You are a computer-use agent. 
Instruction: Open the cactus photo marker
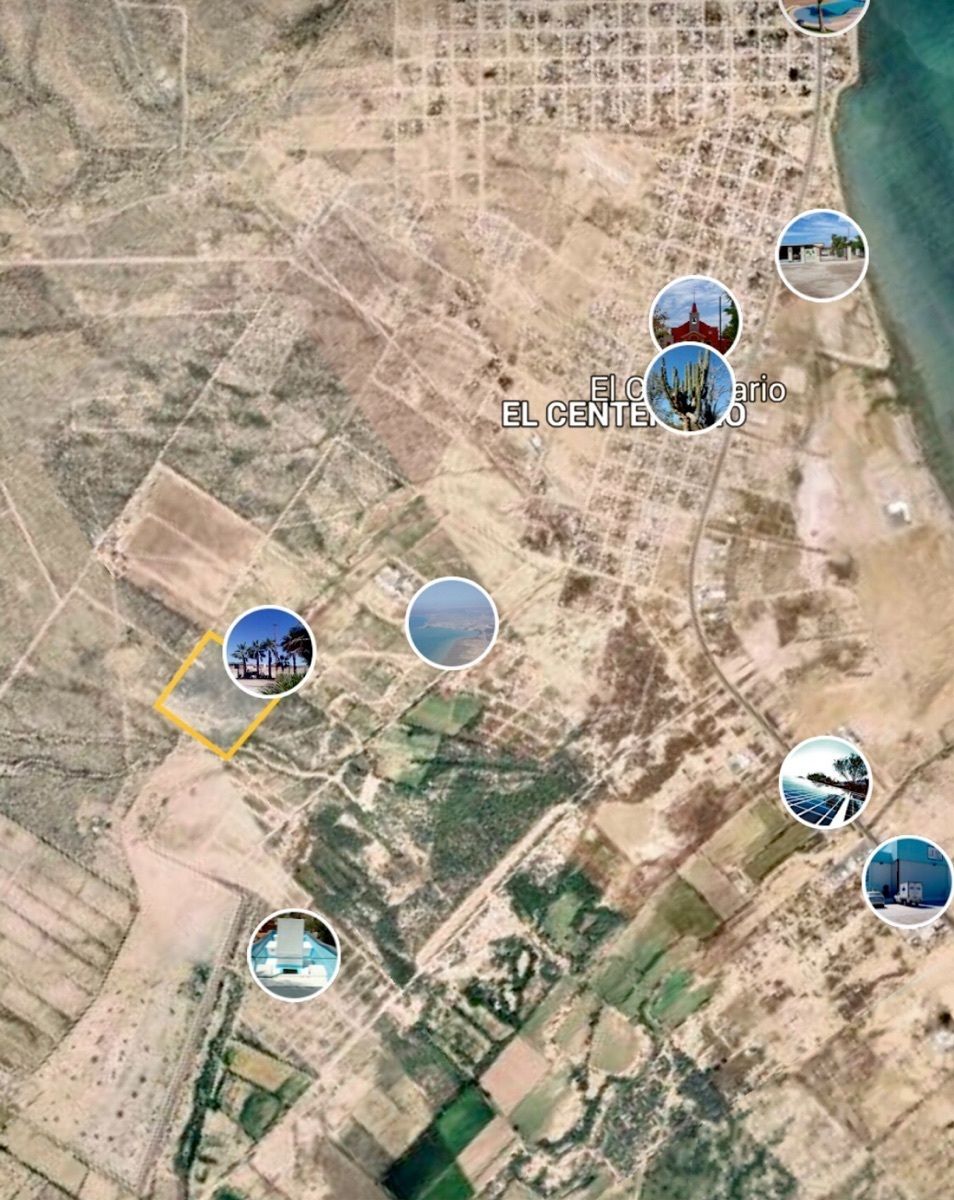pyautogui.click(x=689, y=389)
